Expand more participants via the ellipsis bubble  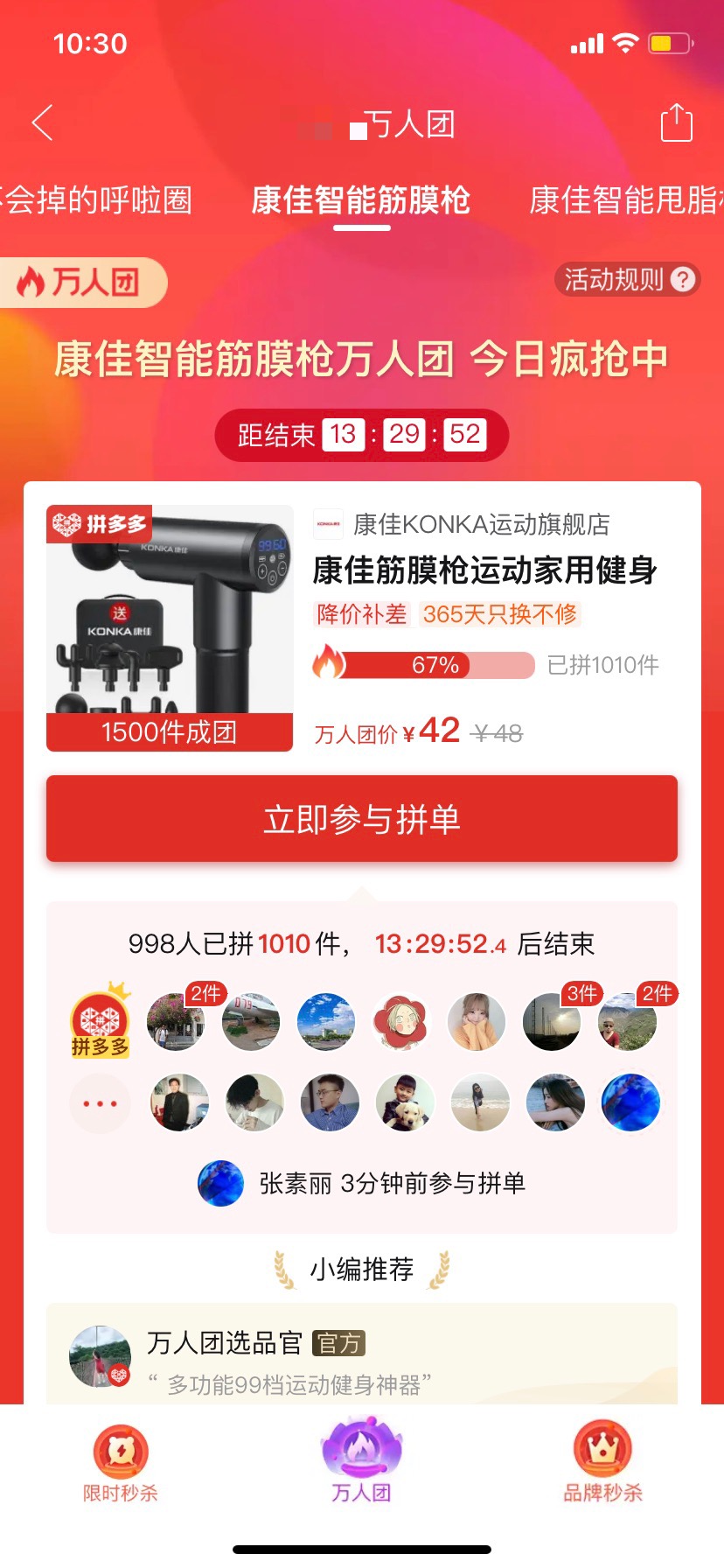99,1102
